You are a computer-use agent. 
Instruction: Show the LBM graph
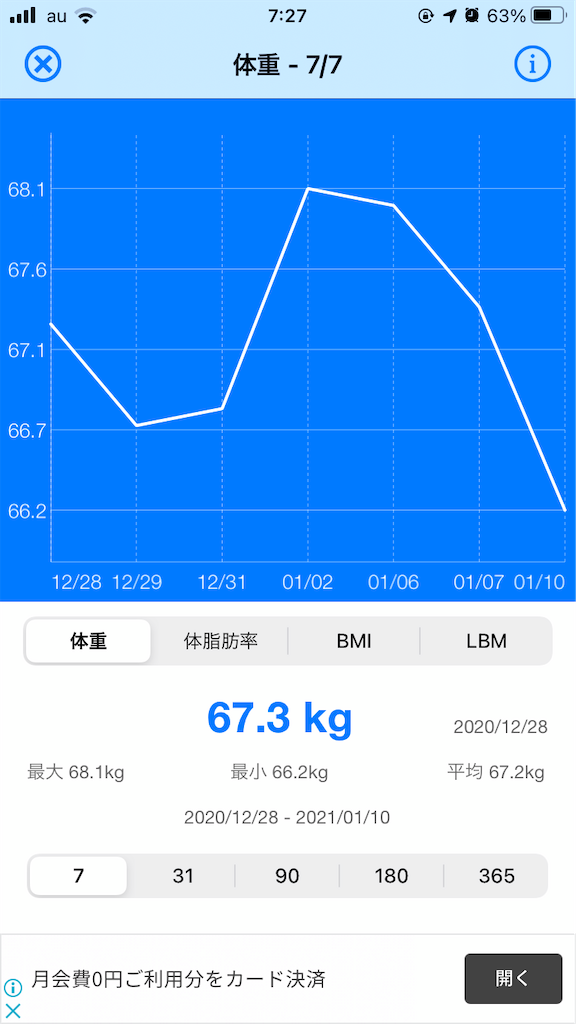[x=486, y=641]
